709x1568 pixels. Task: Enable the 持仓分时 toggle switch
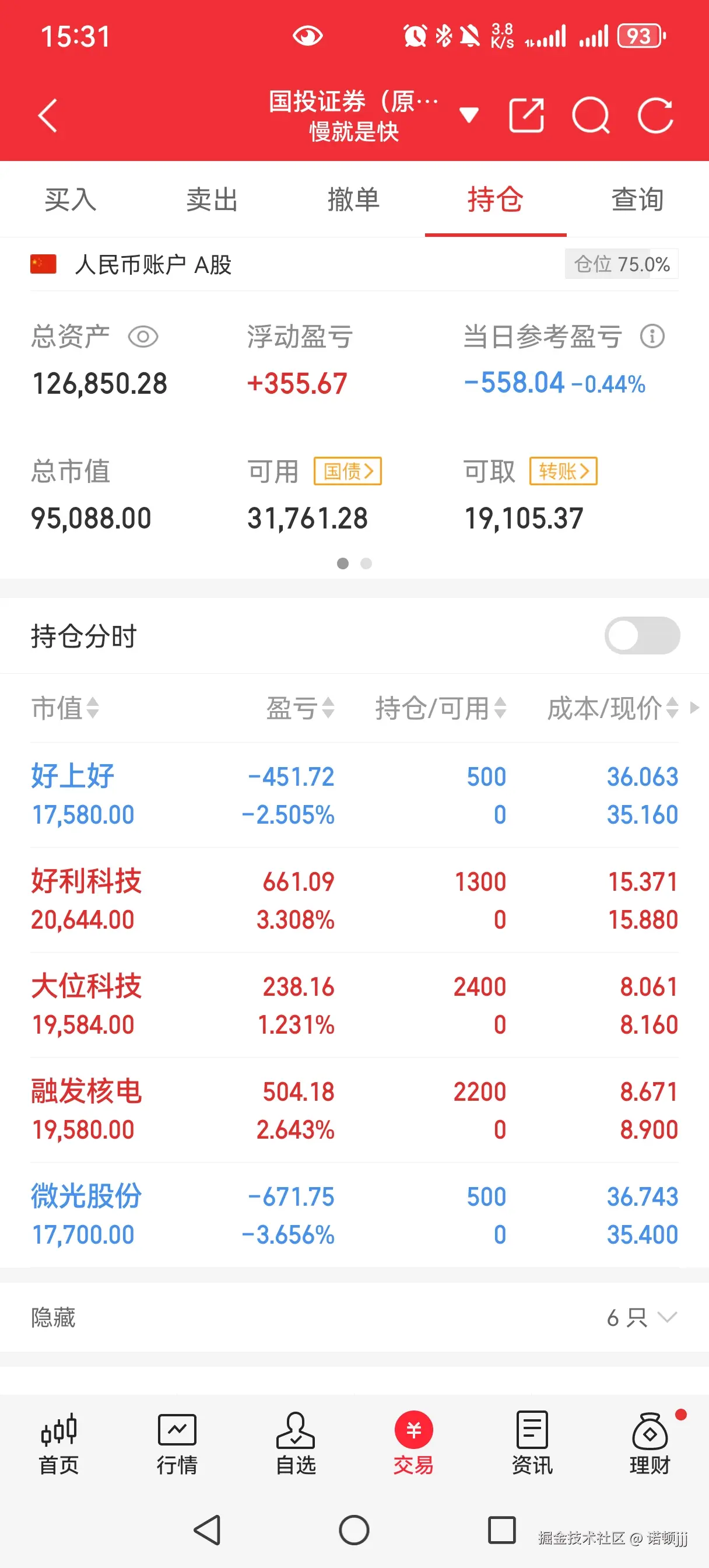tap(642, 635)
